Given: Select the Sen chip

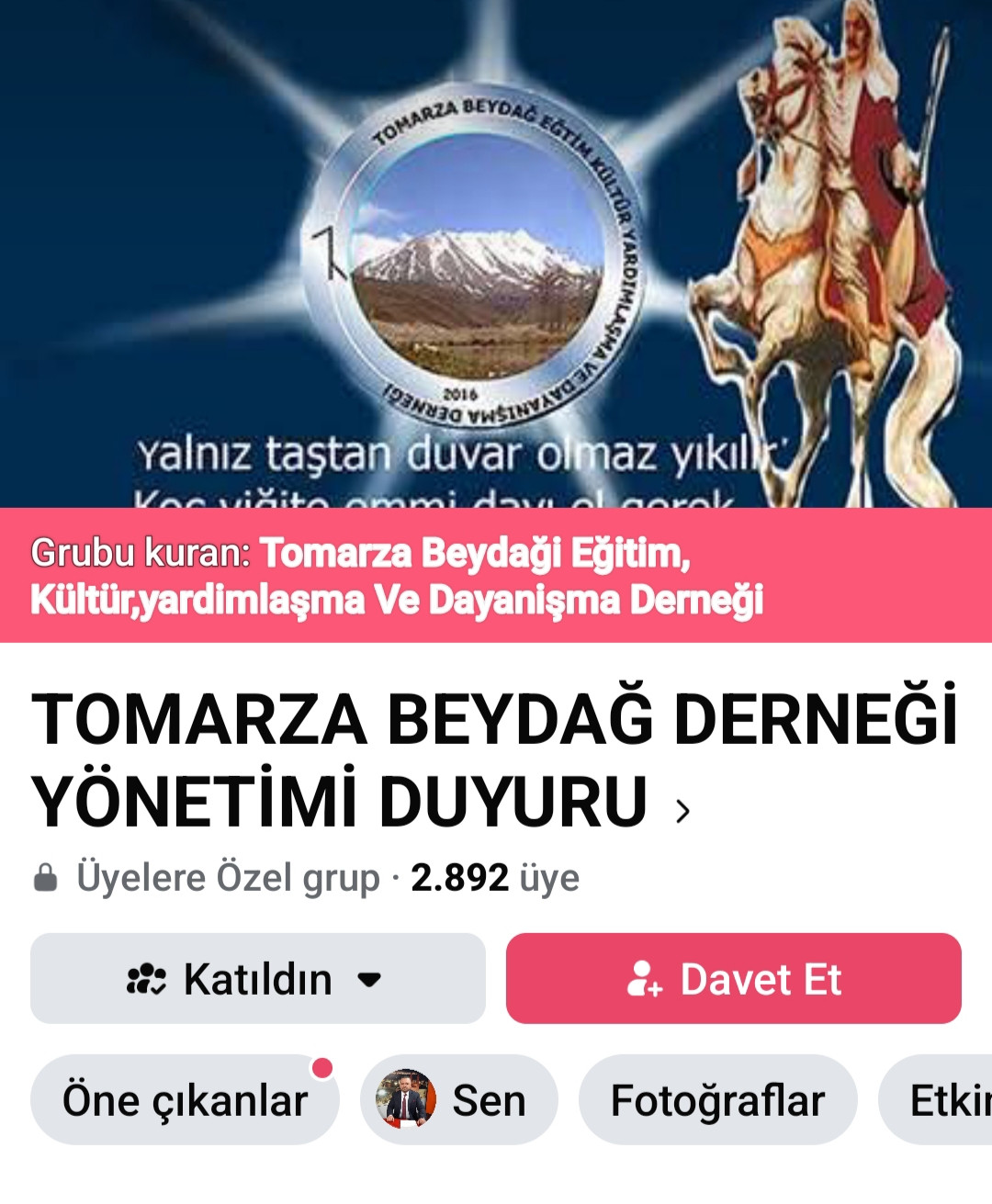Looking at the screenshot, I should click(458, 1100).
